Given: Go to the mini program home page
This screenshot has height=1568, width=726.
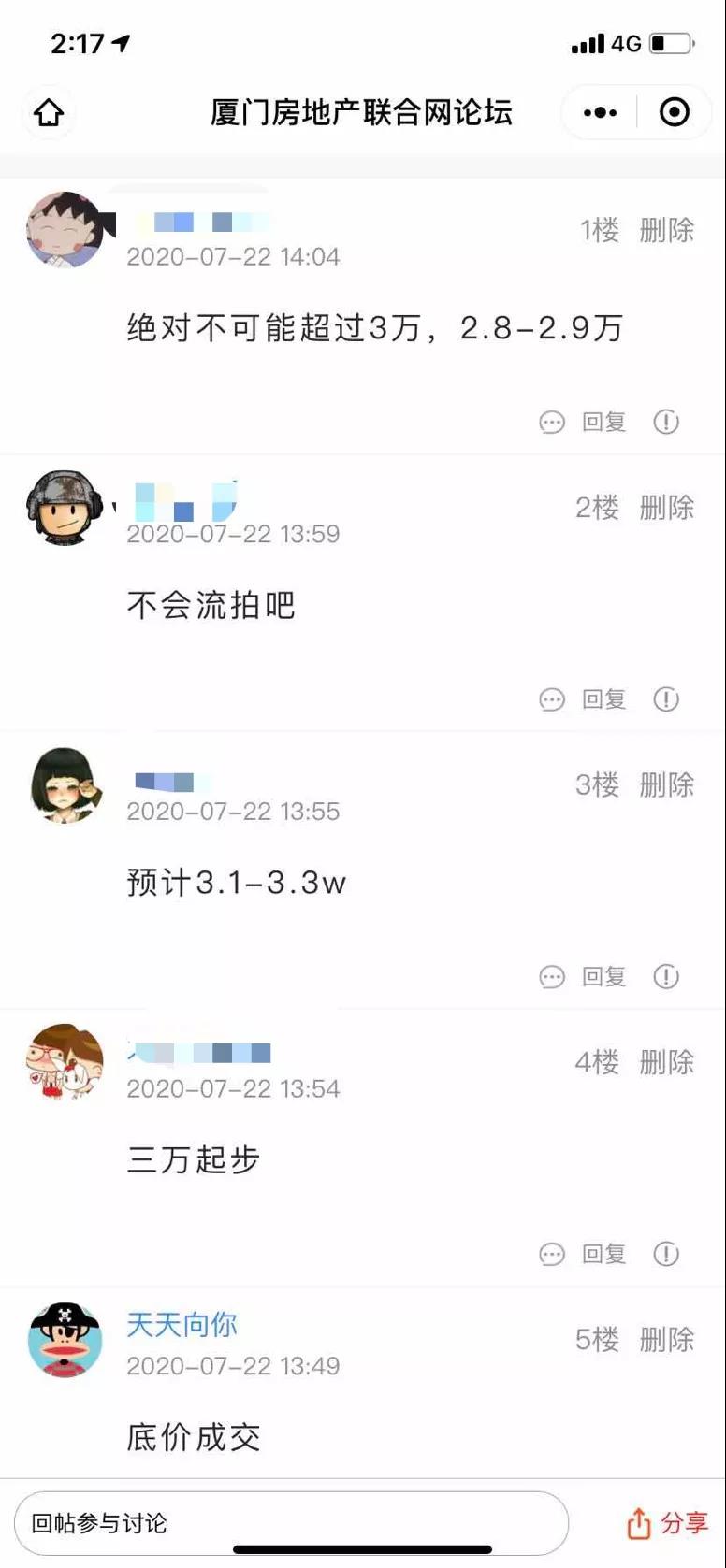Looking at the screenshot, I should [49, 113].
